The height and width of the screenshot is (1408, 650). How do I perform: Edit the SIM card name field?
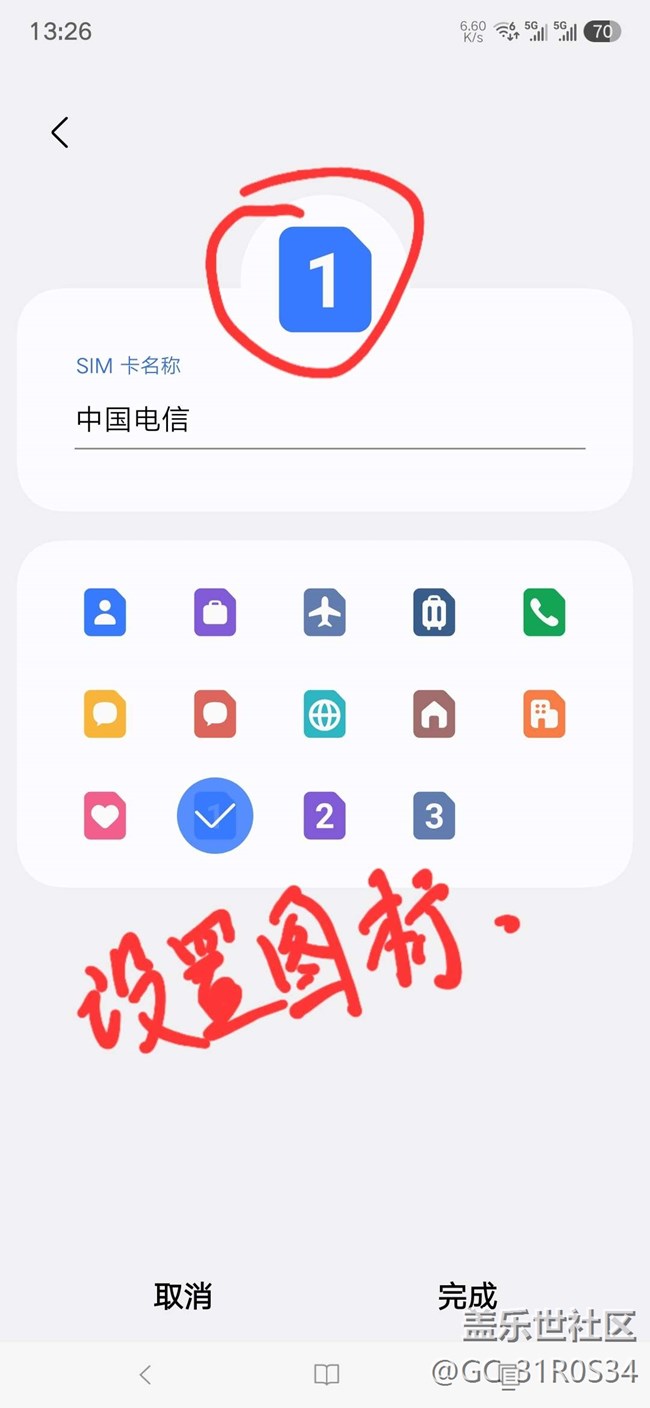[x=330, y=420]
